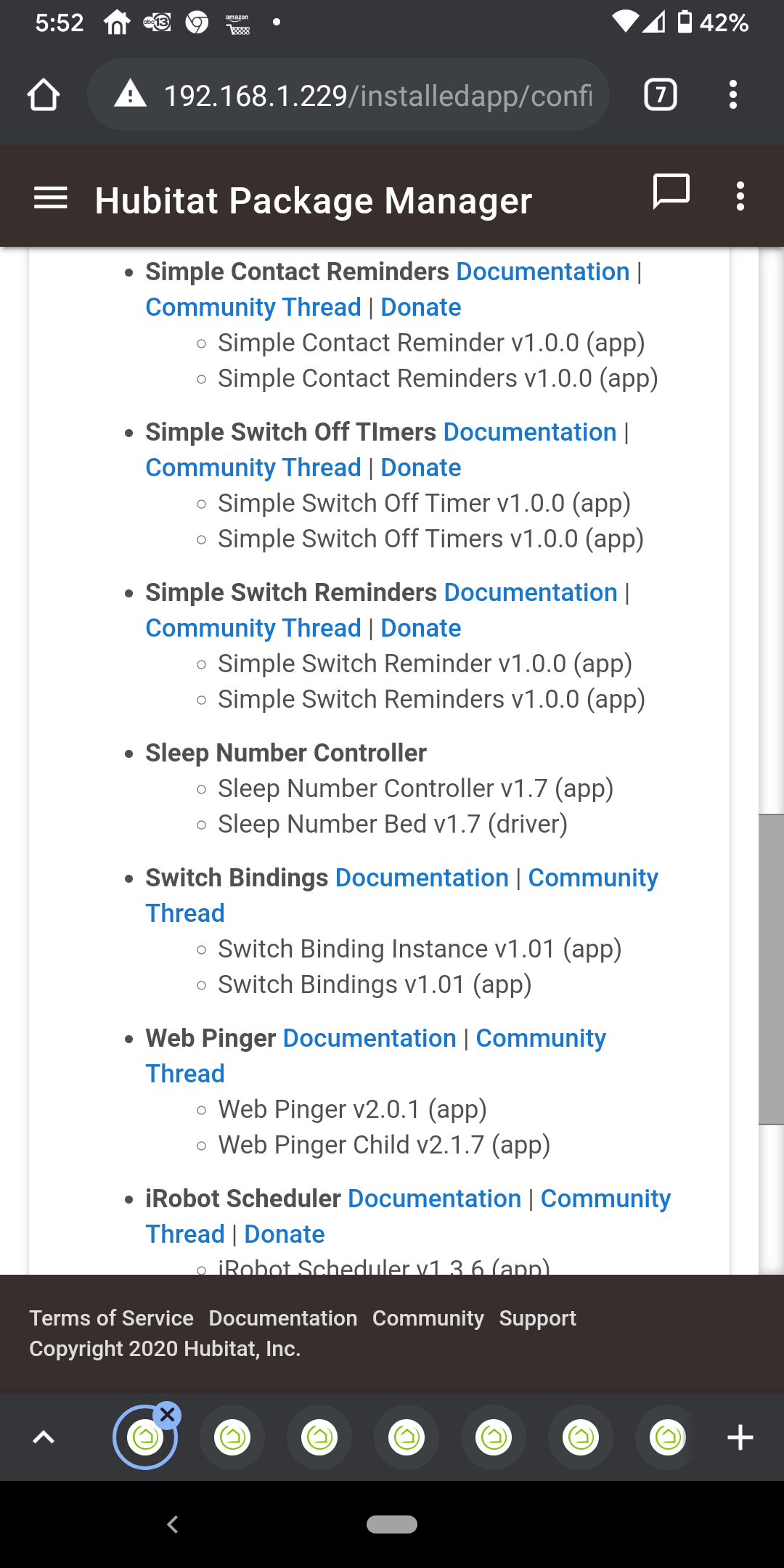
Task: Open Simple Contact Reminders Documentation link
Action: click(x=543, y=271)
